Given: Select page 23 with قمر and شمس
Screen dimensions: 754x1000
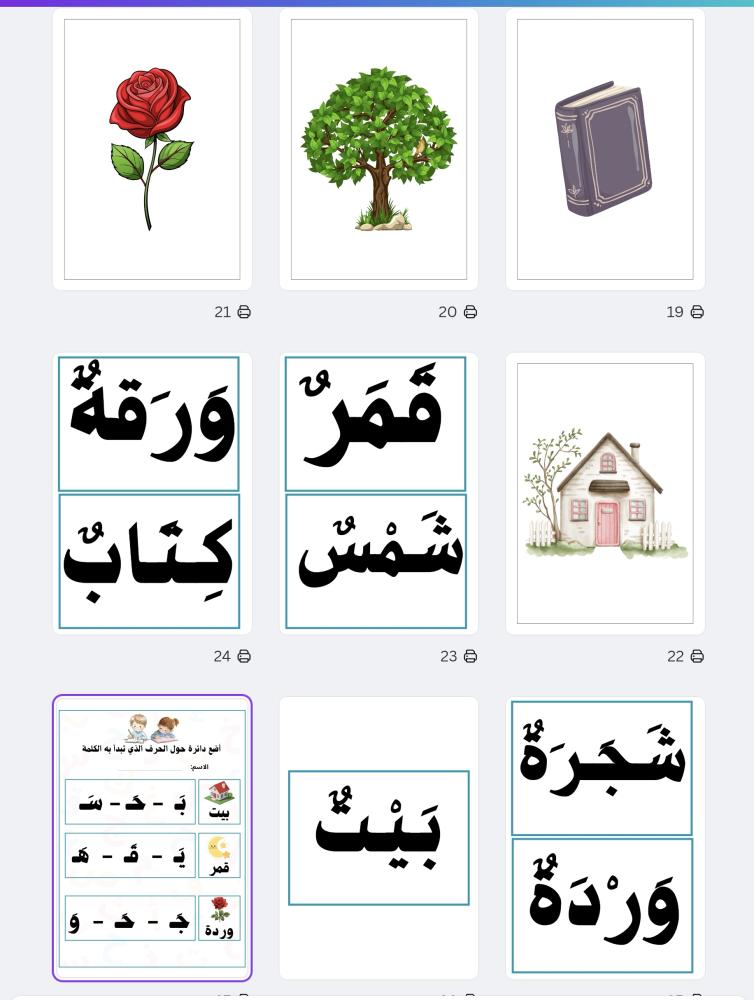Looking at the screenshot, I should (378, 493).
